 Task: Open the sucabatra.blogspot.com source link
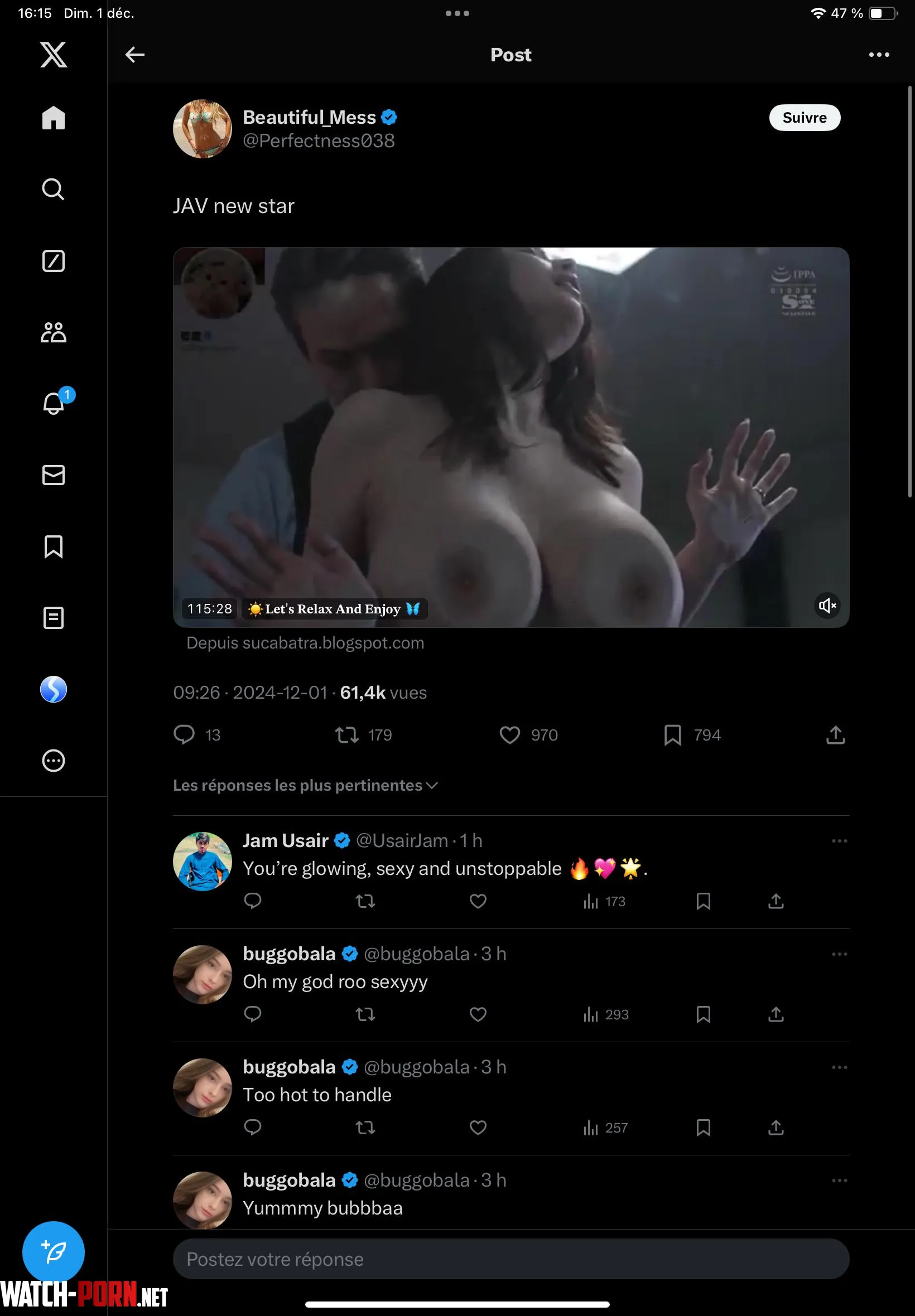pos(305,643)
